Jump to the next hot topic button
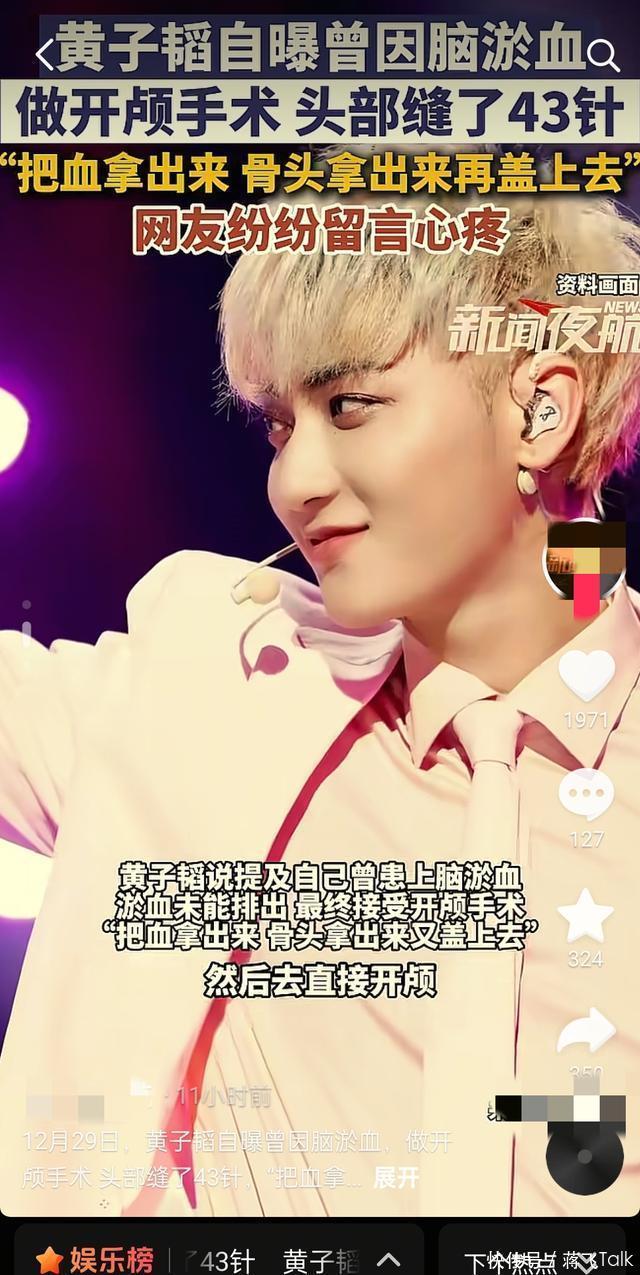The height and width of the screenshot is (1275, 640). click(540, 1259)
